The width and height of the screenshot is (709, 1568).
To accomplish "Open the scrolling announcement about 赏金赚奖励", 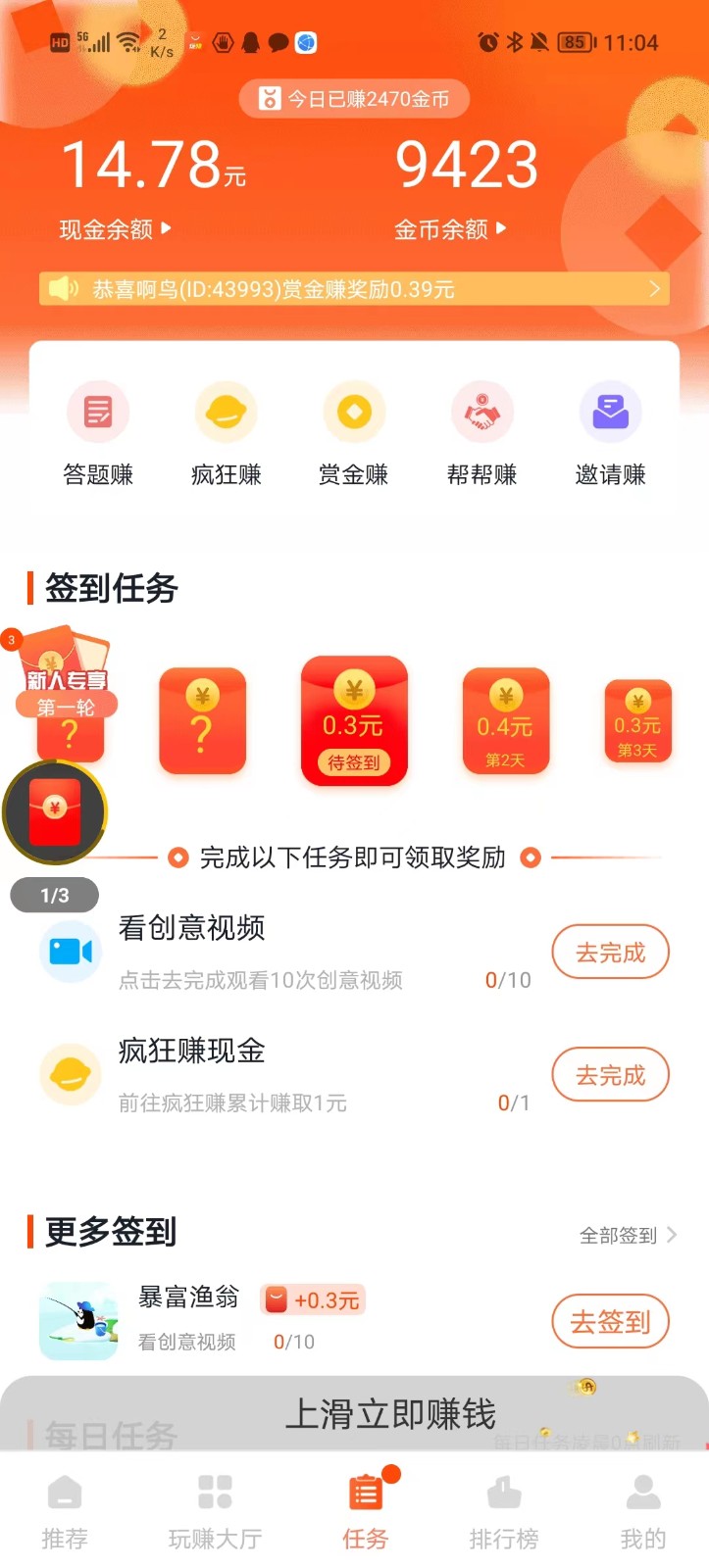I will tap(354, 288).
